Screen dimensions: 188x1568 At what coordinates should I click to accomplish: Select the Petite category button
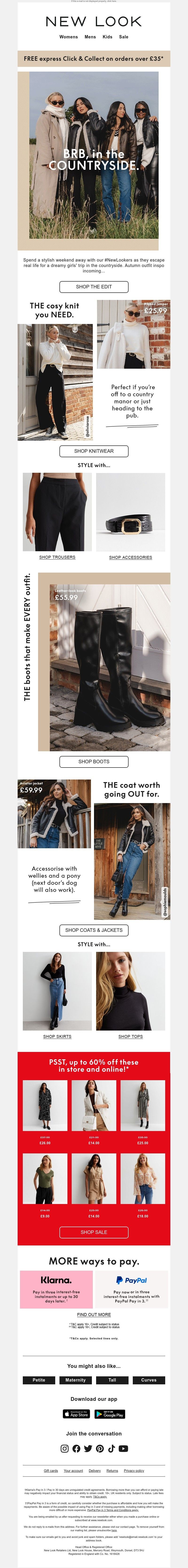tap(39, 1380)
